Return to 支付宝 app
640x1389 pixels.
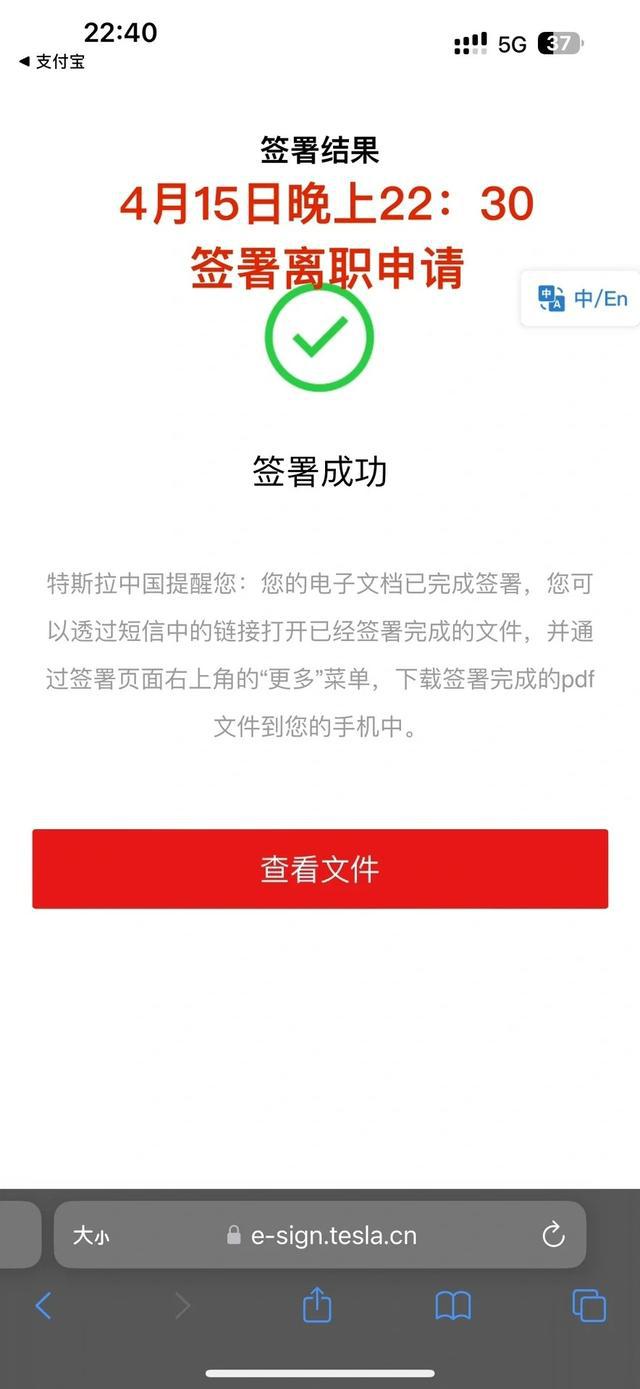tap(52, 62)
